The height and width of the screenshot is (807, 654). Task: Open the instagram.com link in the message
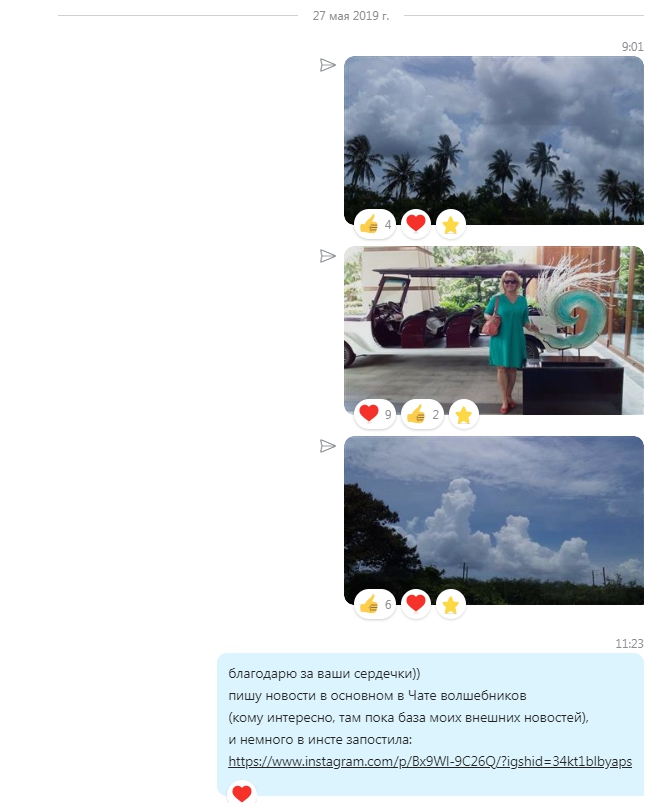(x=430, y=761)
